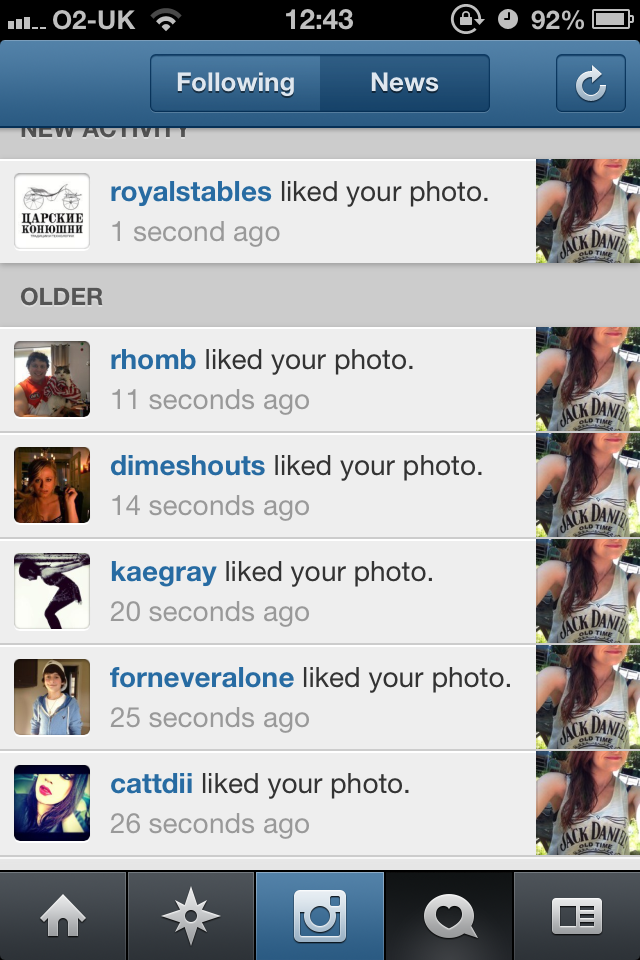Open royalstables profile link
This screenshot has width=640, height=960.
click(190, 192)
